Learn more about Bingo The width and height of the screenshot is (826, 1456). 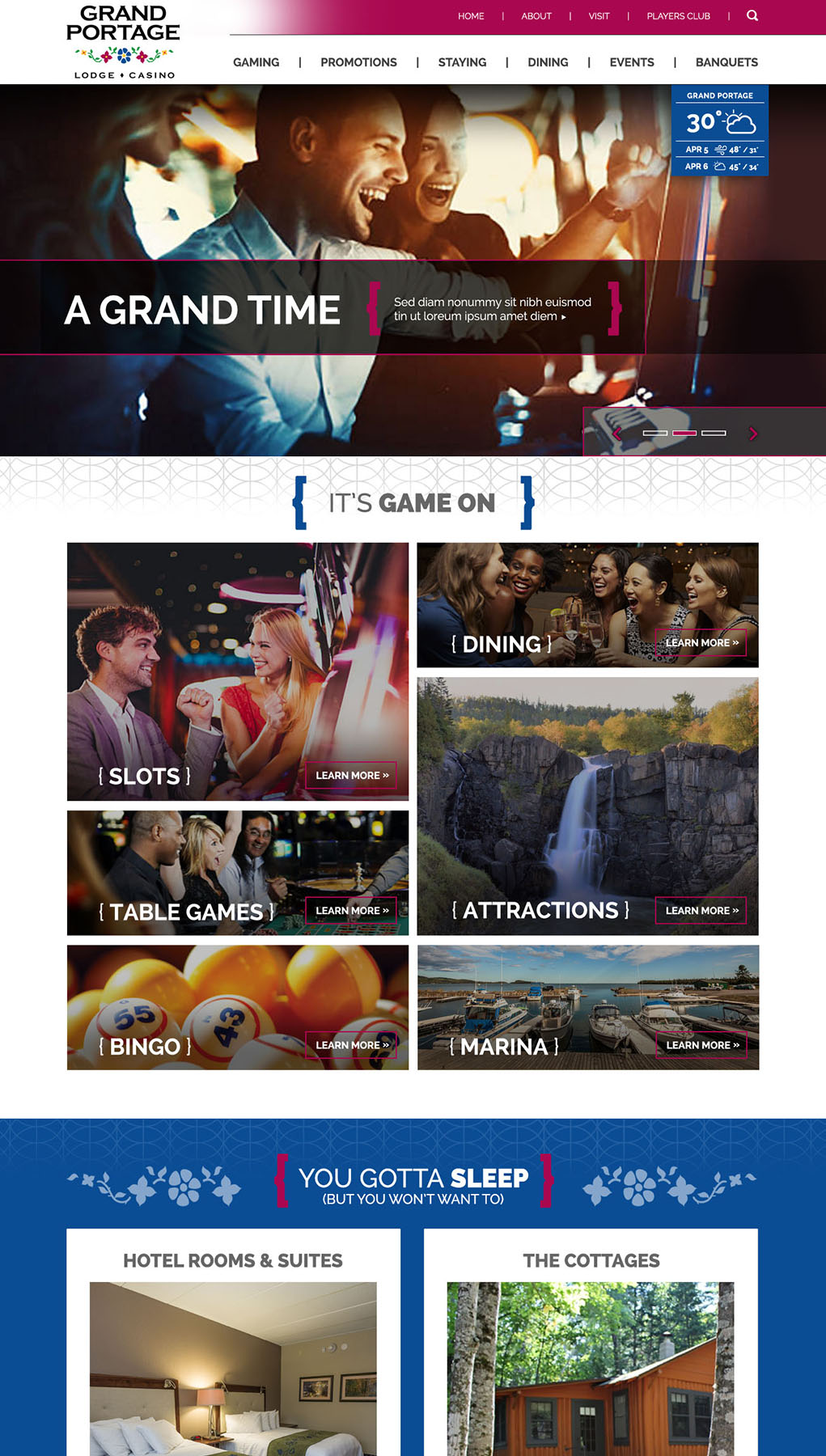tap(352, 1045)
